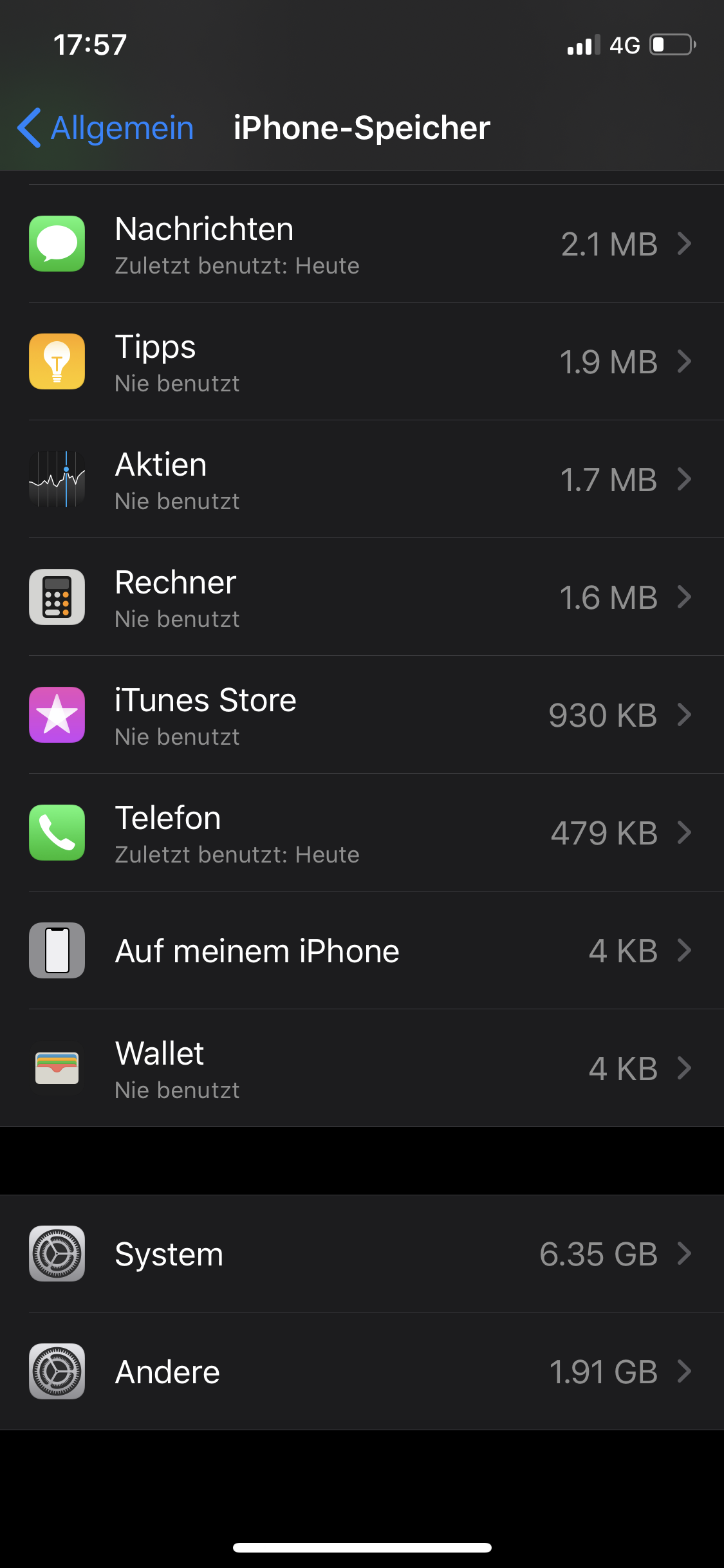Open iTunes Store storage details
The height and width of the screenshot is (1568, 724).
(x=362, y=715)
